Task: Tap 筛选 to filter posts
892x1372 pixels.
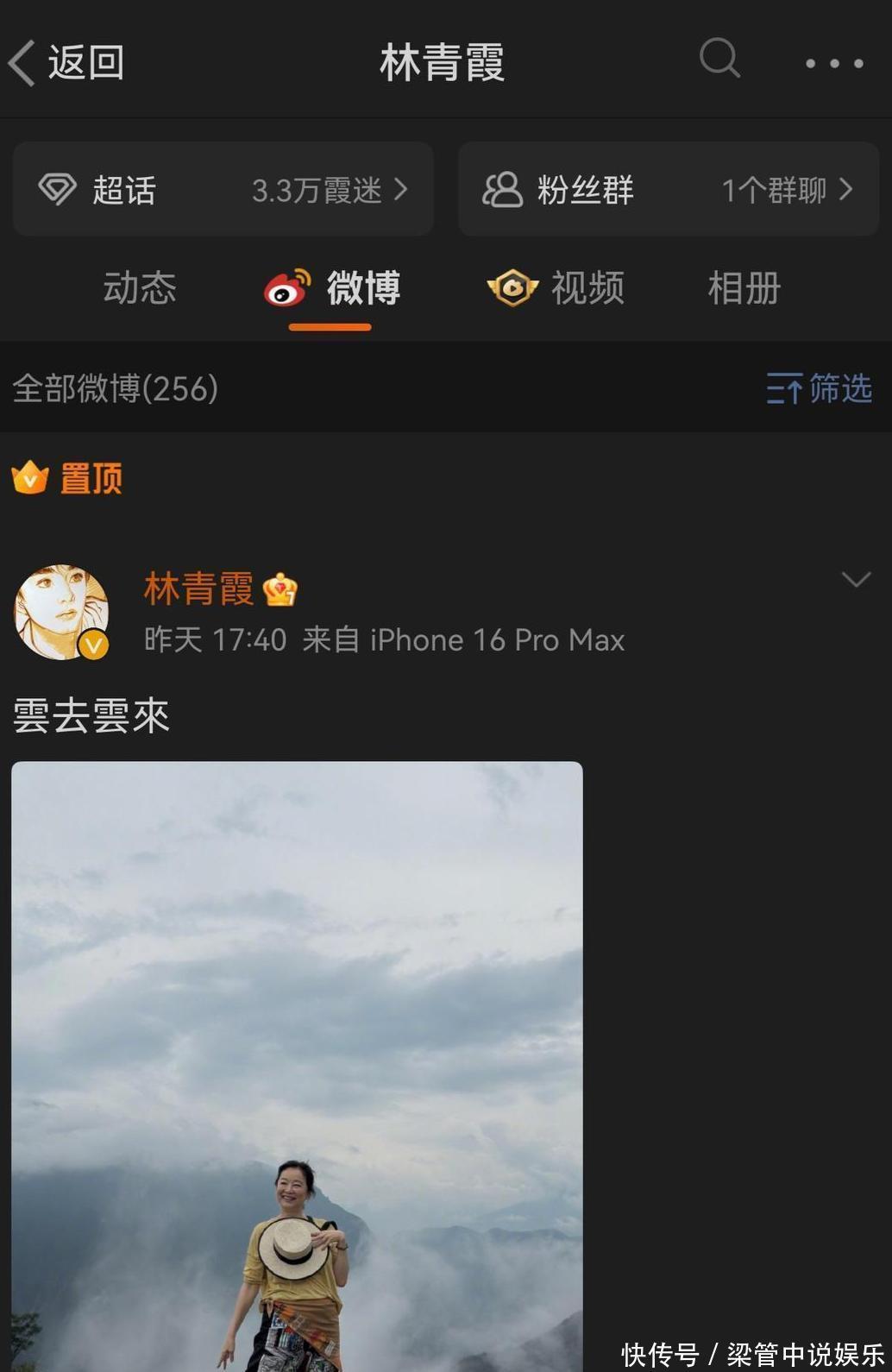Action: (x=820, y=389)
